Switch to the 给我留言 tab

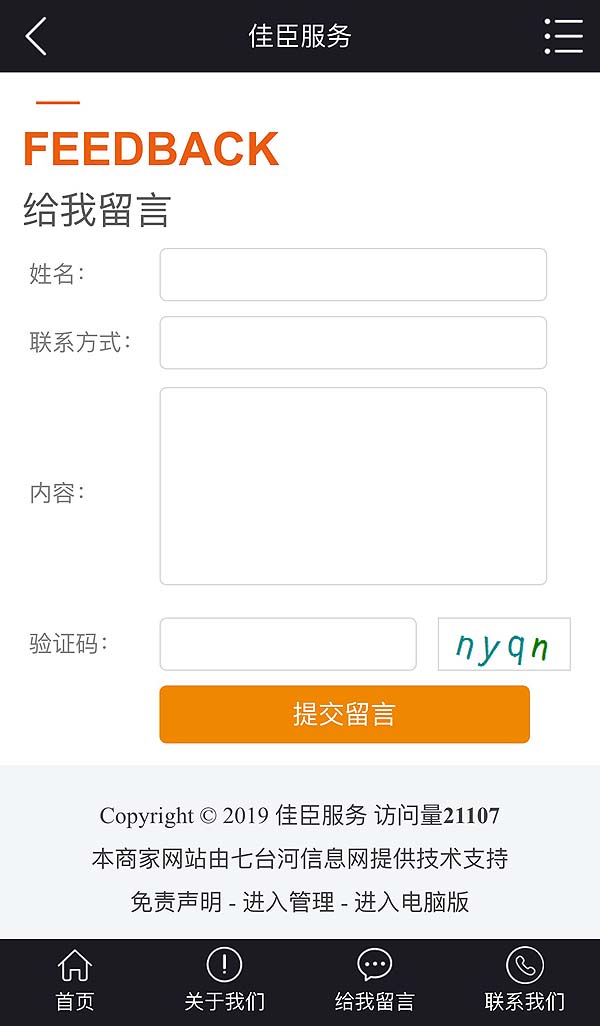375,982
